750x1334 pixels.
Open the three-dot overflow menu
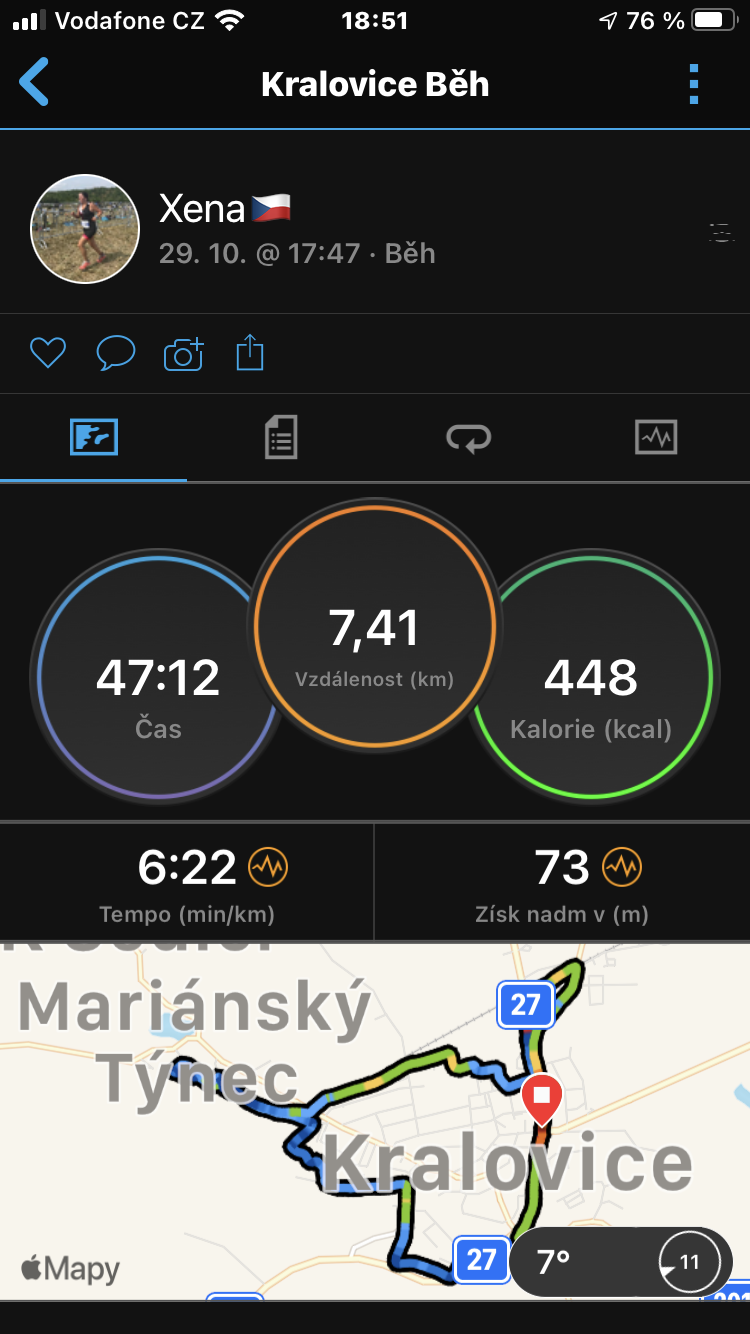pos(694,84)
